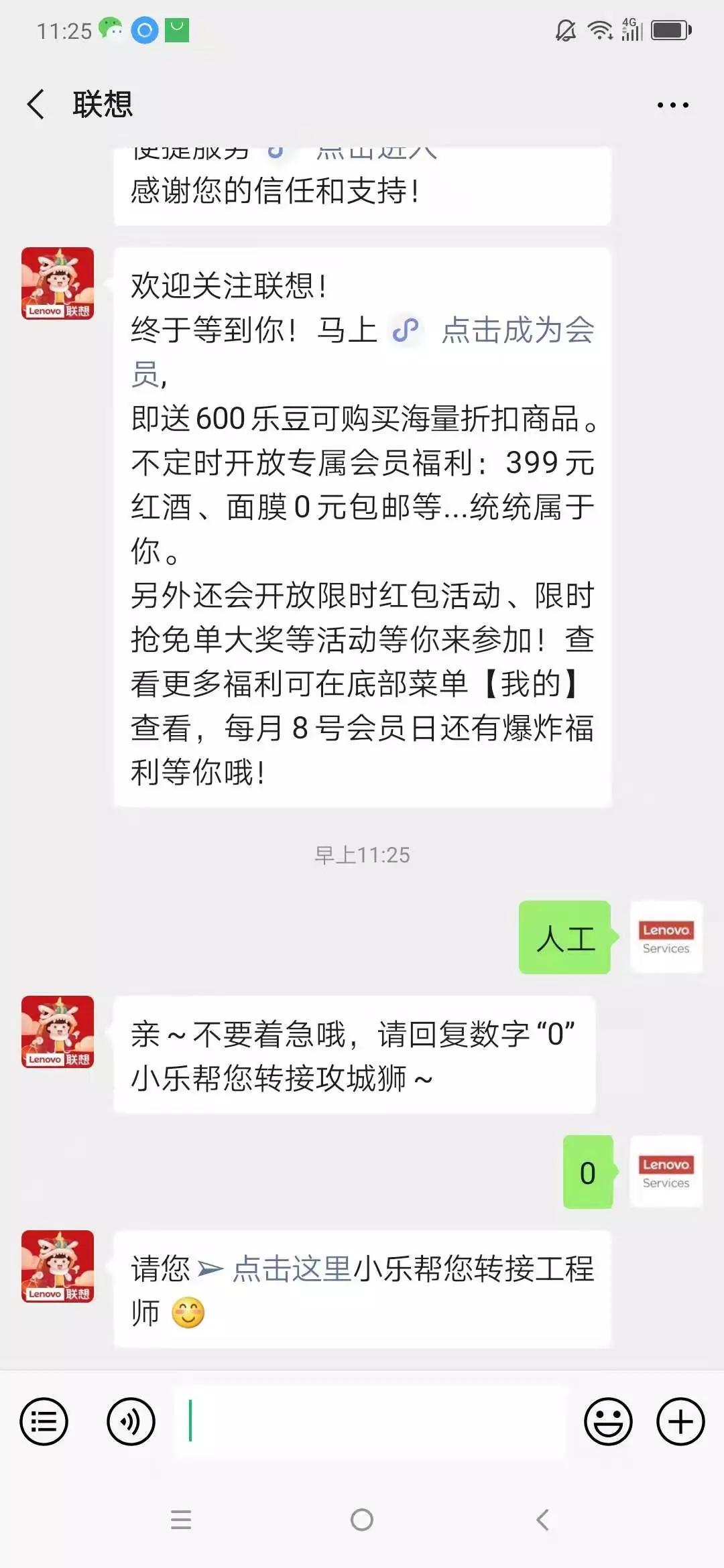Tap the Lenovo Services avatar beside "人工" message

tap(666, 937)
